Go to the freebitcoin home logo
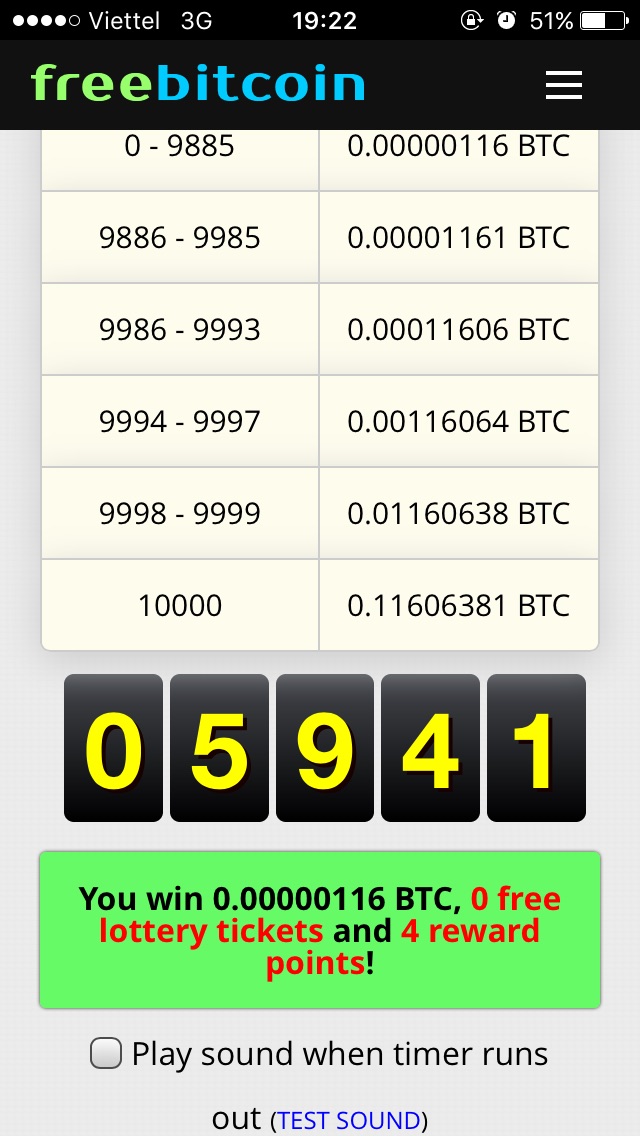640x1136 pixels. pos(198,84)
